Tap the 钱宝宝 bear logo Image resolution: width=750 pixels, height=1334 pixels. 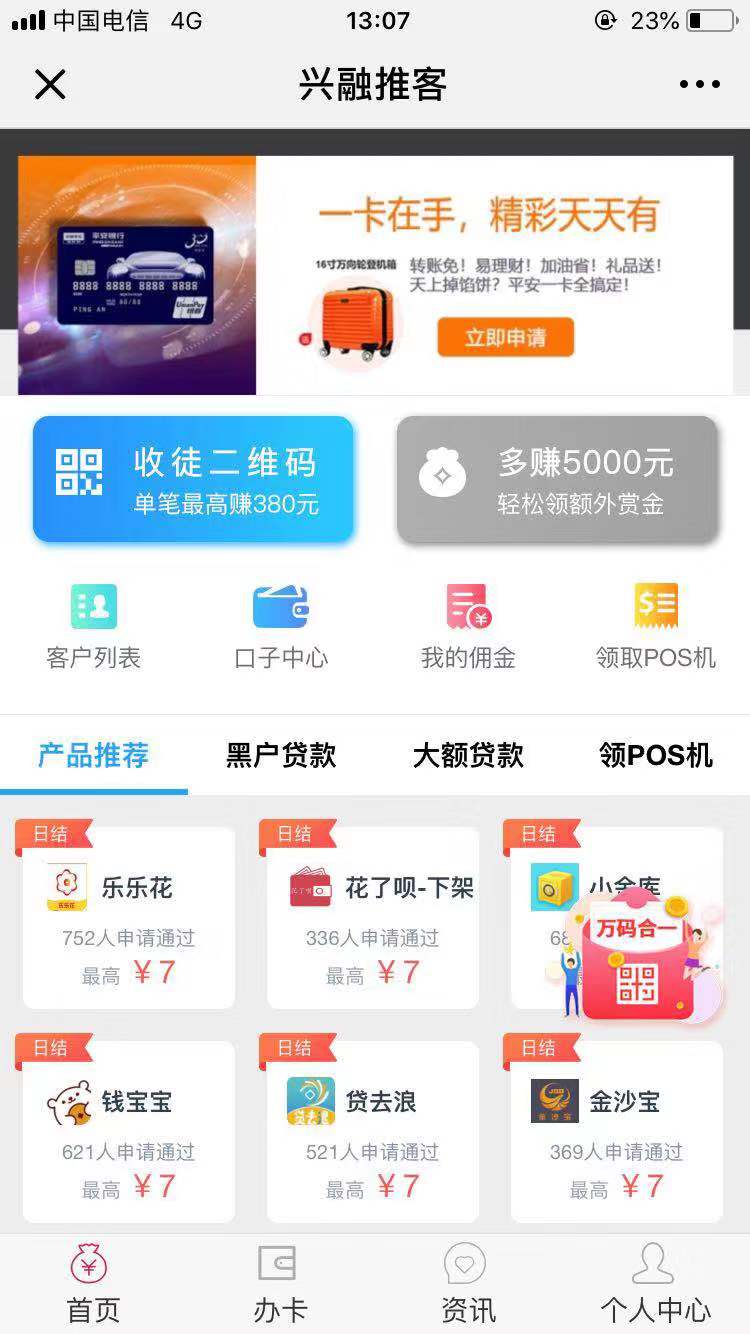click(66, 1100)
